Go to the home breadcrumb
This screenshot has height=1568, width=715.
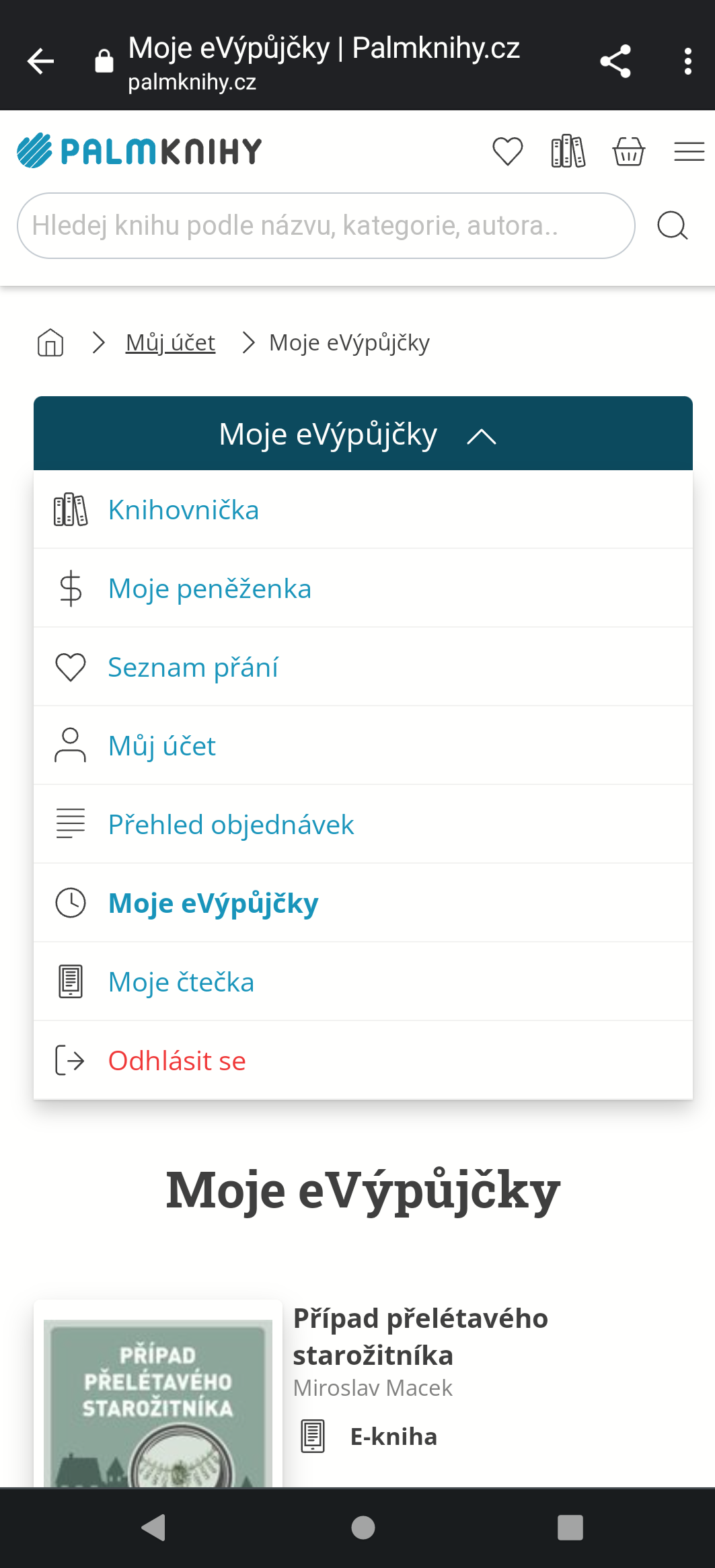50,342
